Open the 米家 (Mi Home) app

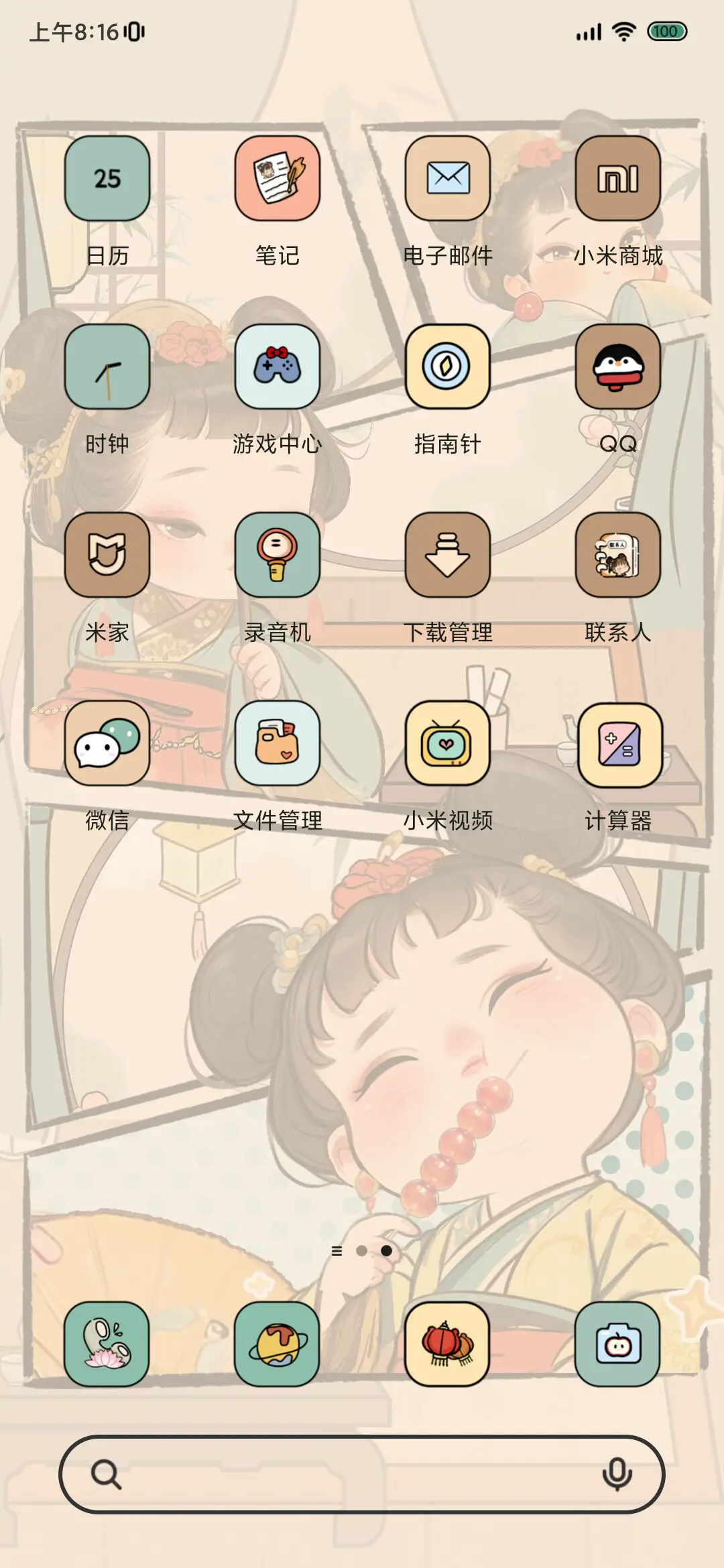107,556
